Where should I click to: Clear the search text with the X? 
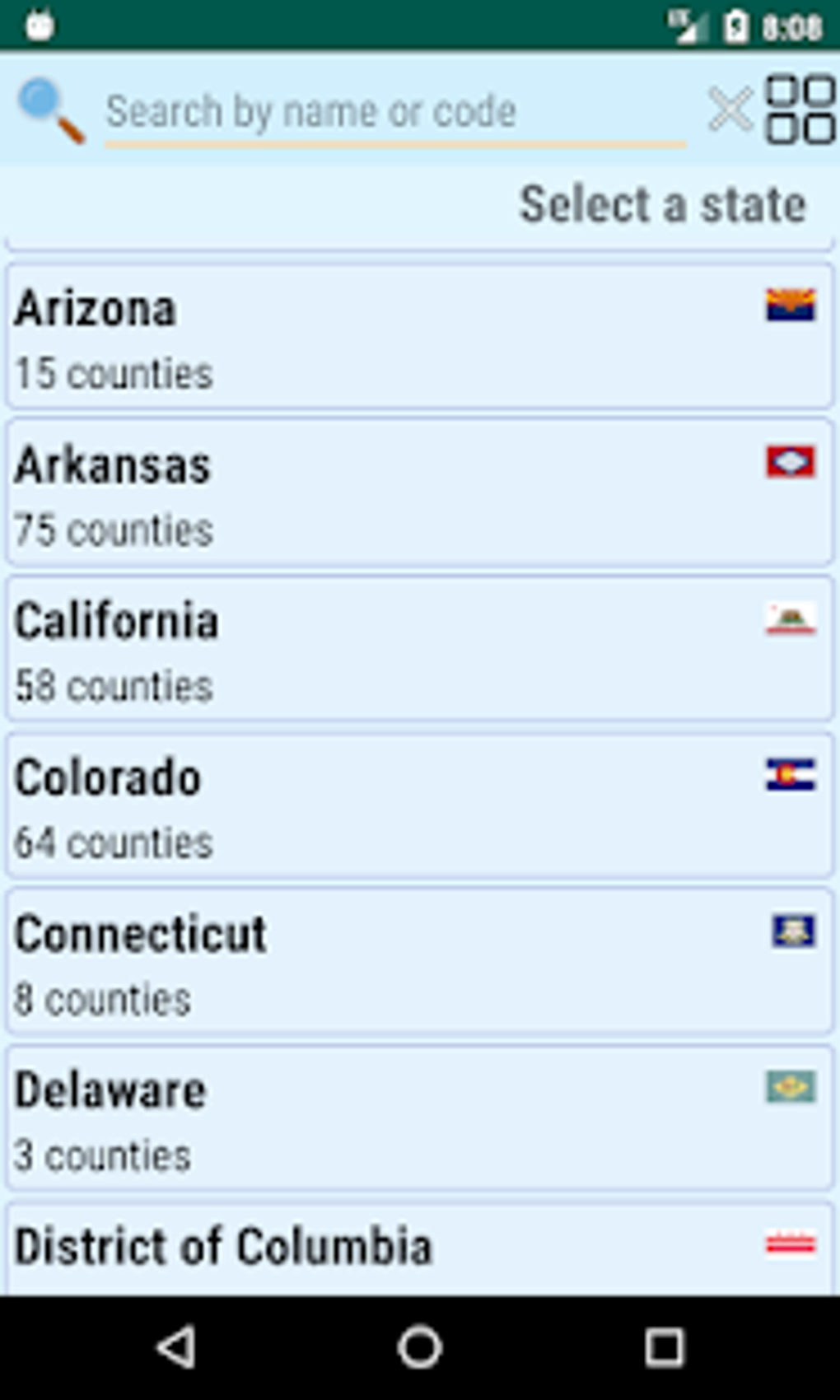[730, 110]
